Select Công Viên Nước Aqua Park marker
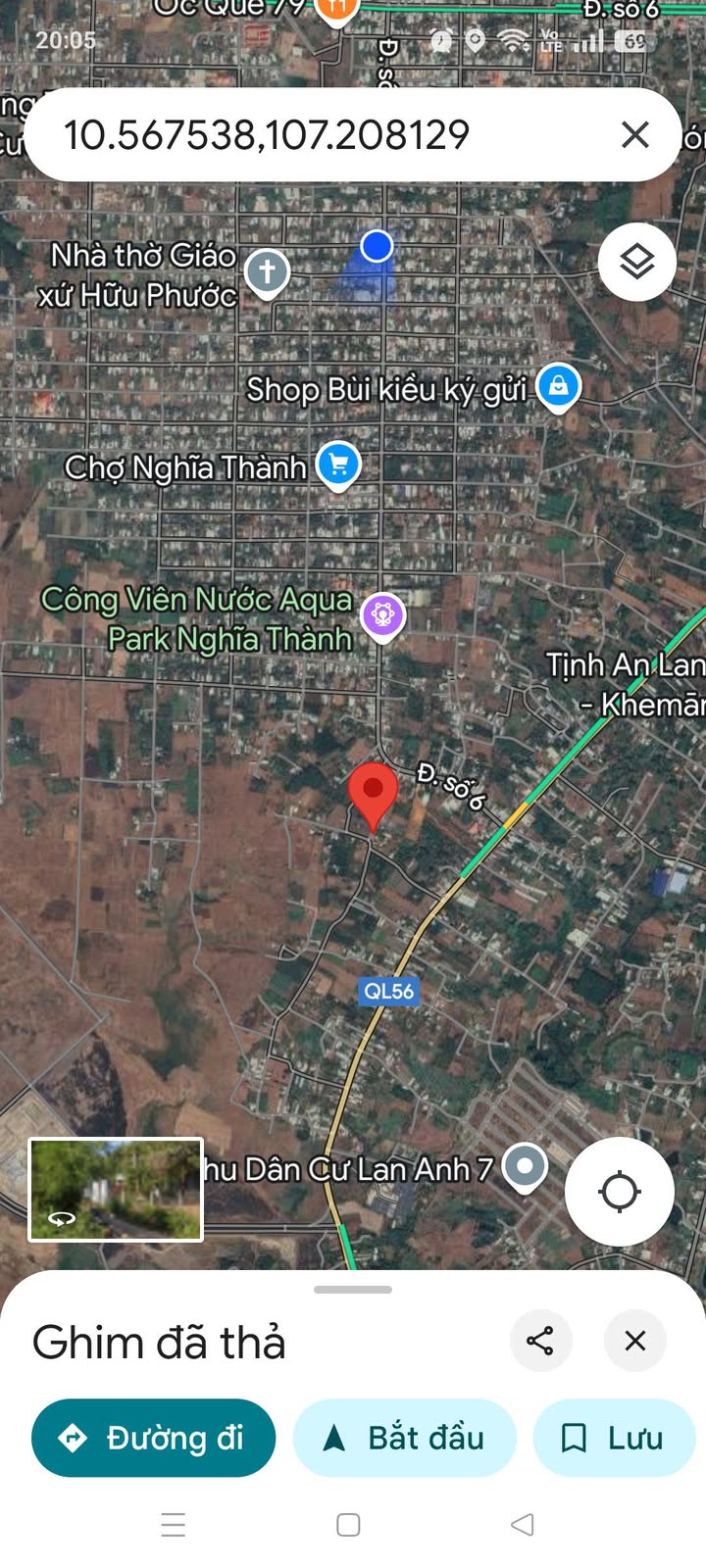The image size is (706, 1568). coord(383,615)
